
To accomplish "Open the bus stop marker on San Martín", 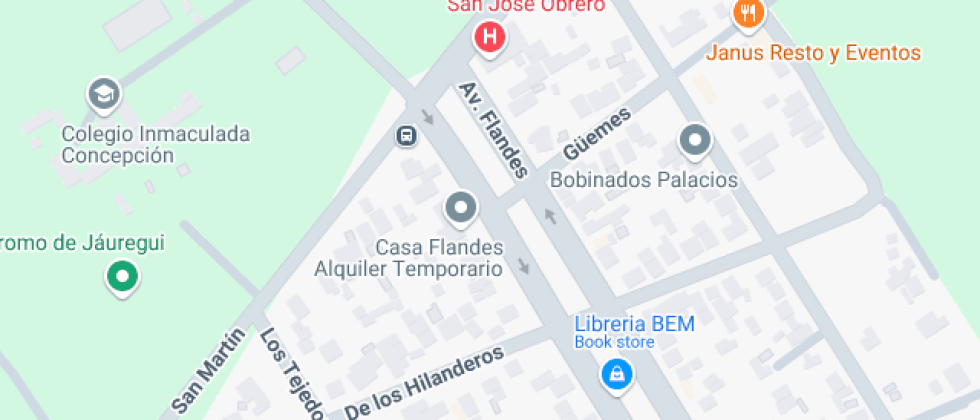I will (x=407, y=135).
